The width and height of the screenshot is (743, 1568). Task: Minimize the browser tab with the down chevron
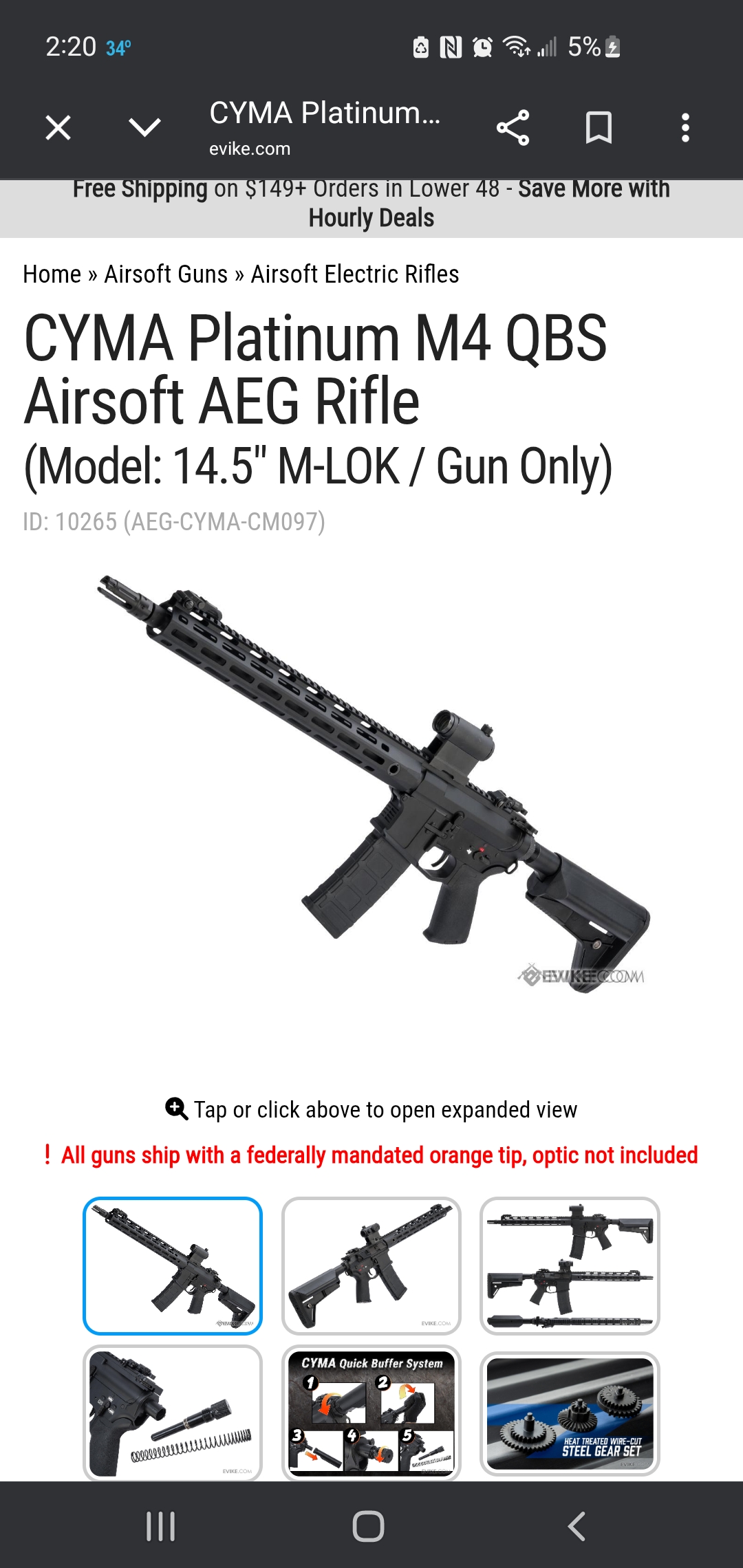(x=144, y=127)
